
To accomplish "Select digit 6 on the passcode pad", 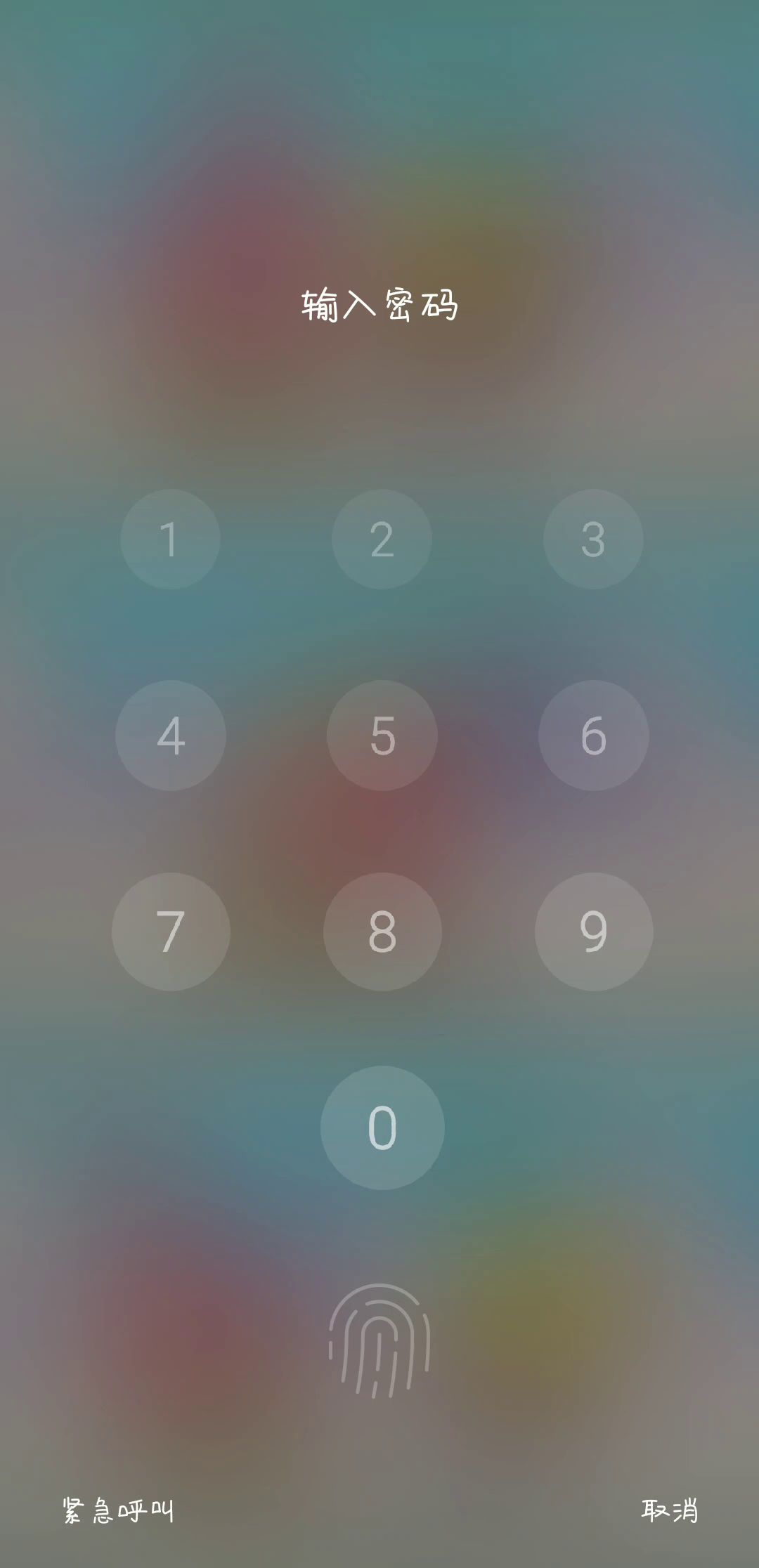I will point(593,736).
